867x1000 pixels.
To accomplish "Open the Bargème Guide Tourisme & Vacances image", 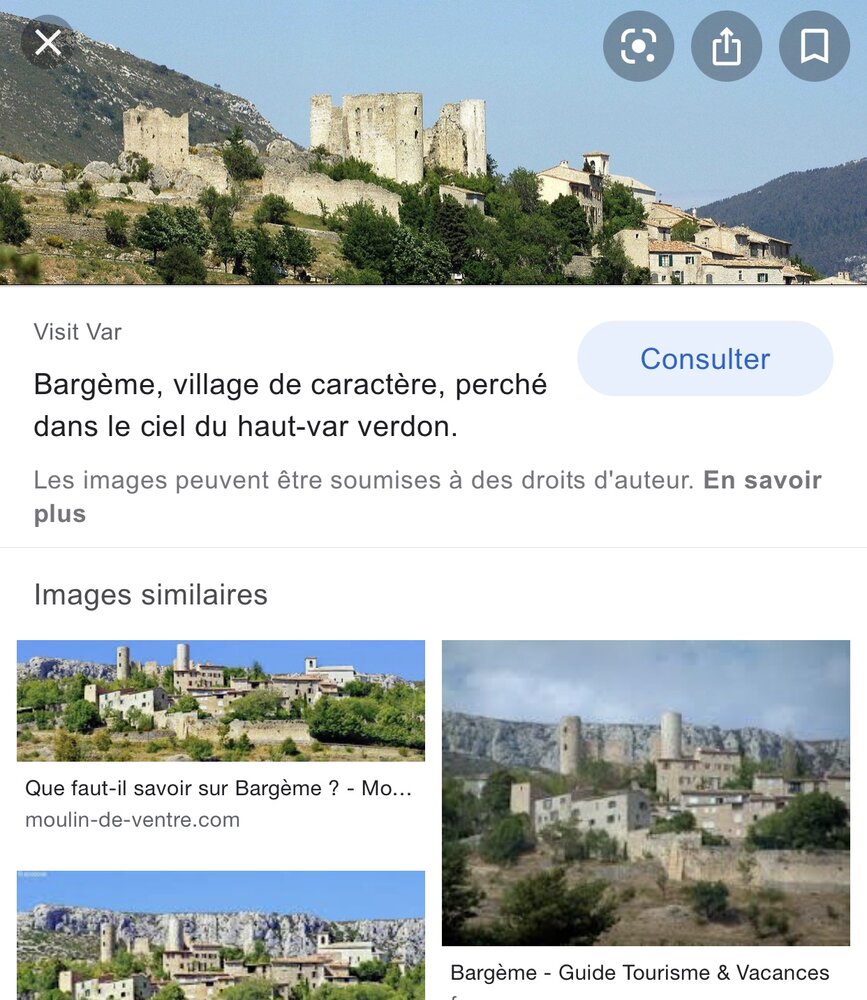I will (645, 792).
